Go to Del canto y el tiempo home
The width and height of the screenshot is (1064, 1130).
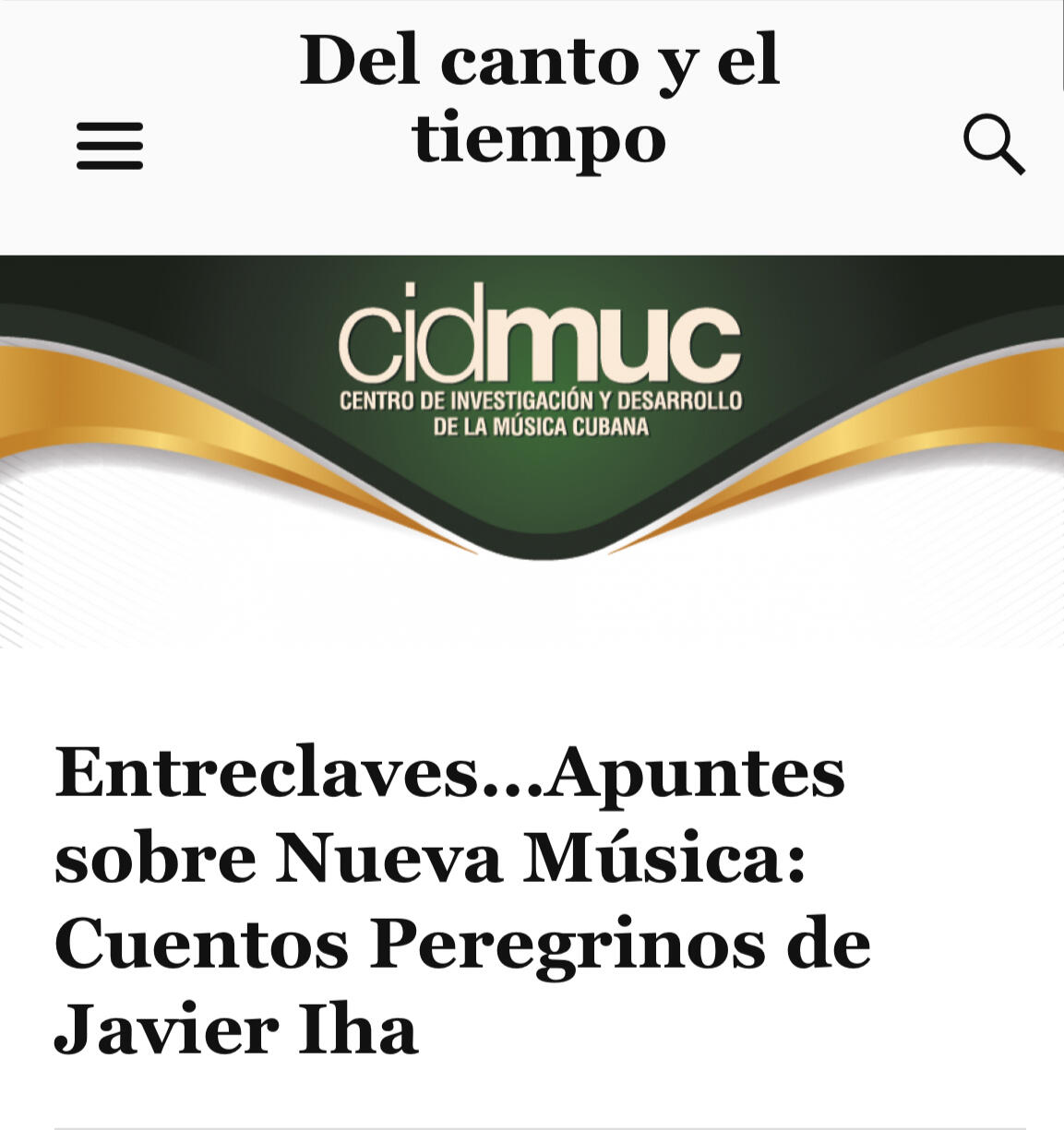tap(540, 98)
